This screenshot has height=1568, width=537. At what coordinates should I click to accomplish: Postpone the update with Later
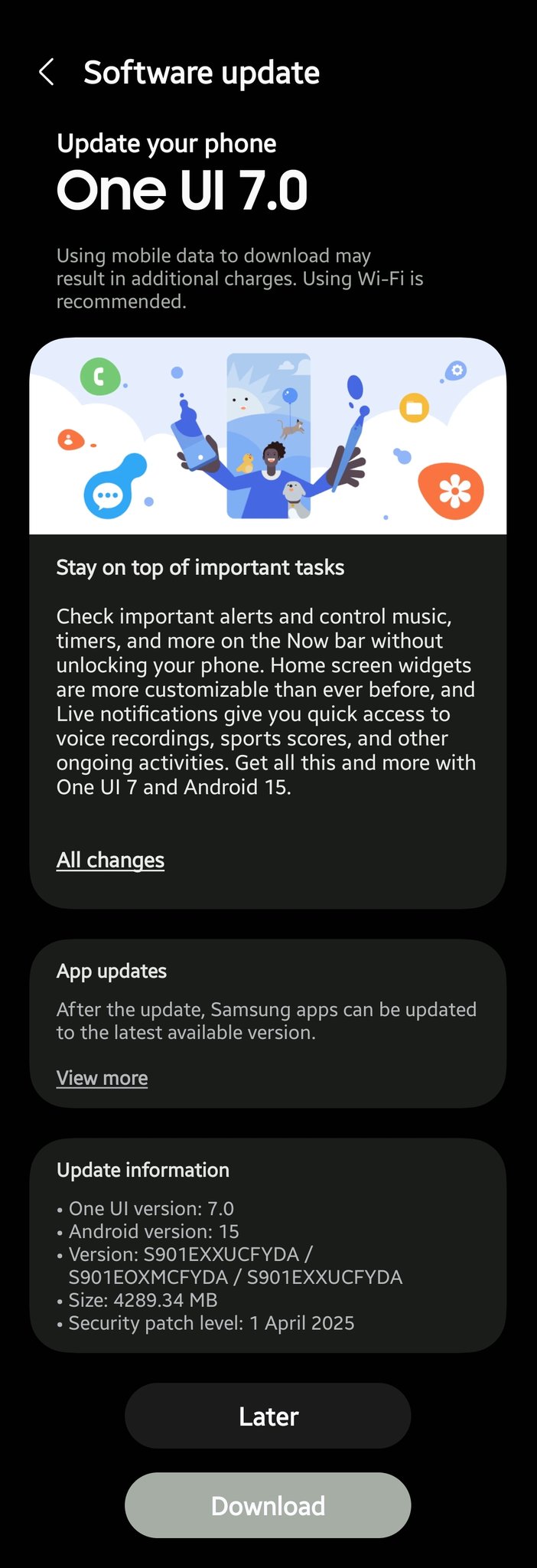[268, 1416]
